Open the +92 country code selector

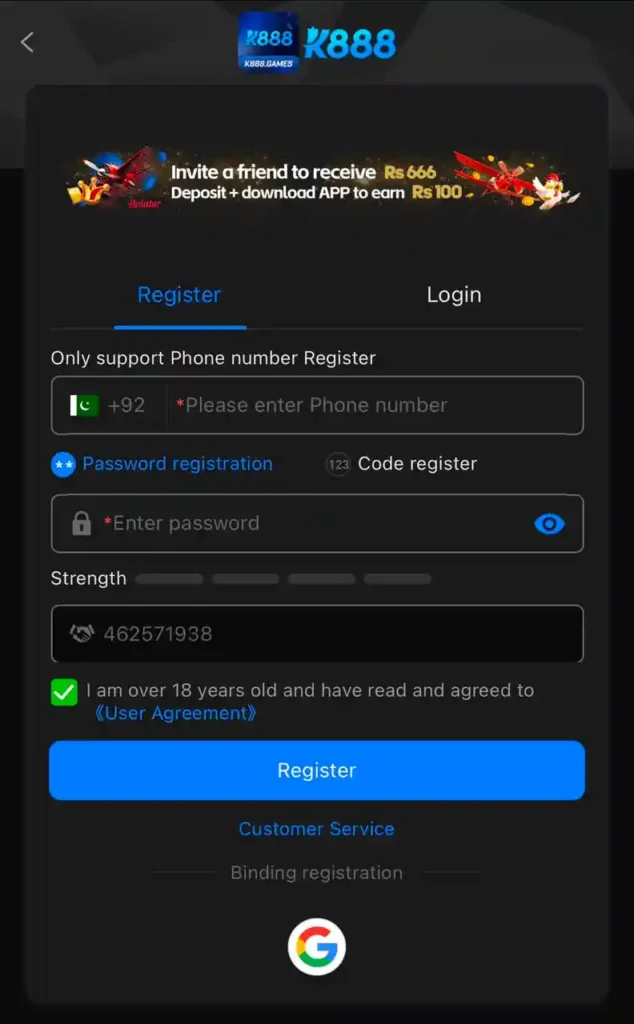108,405
